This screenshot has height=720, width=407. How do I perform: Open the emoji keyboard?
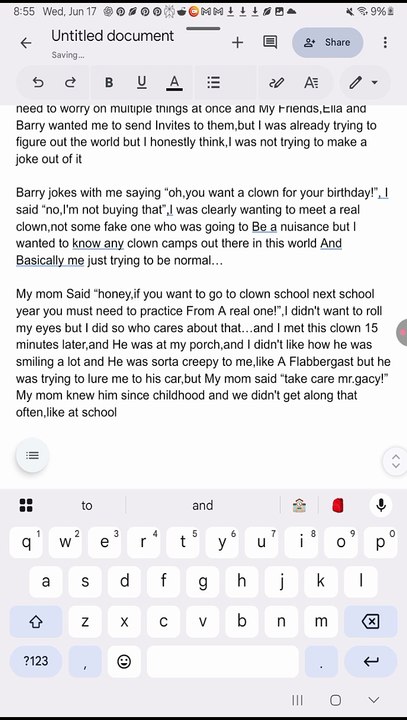point(124,661)
